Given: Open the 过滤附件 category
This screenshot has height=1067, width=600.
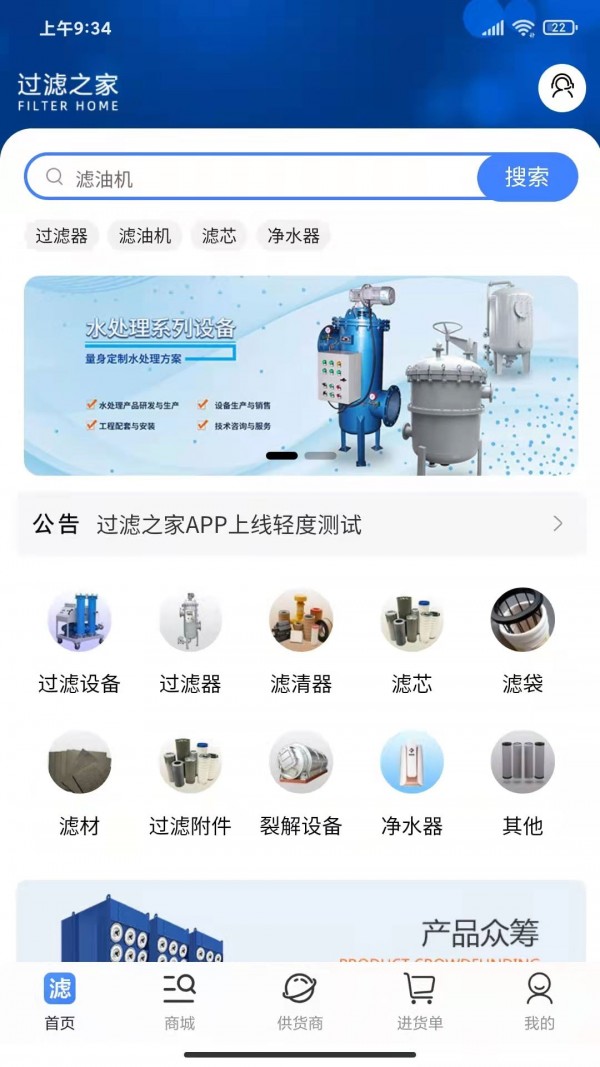Looking at the screenshot, I should pos(190,783).
